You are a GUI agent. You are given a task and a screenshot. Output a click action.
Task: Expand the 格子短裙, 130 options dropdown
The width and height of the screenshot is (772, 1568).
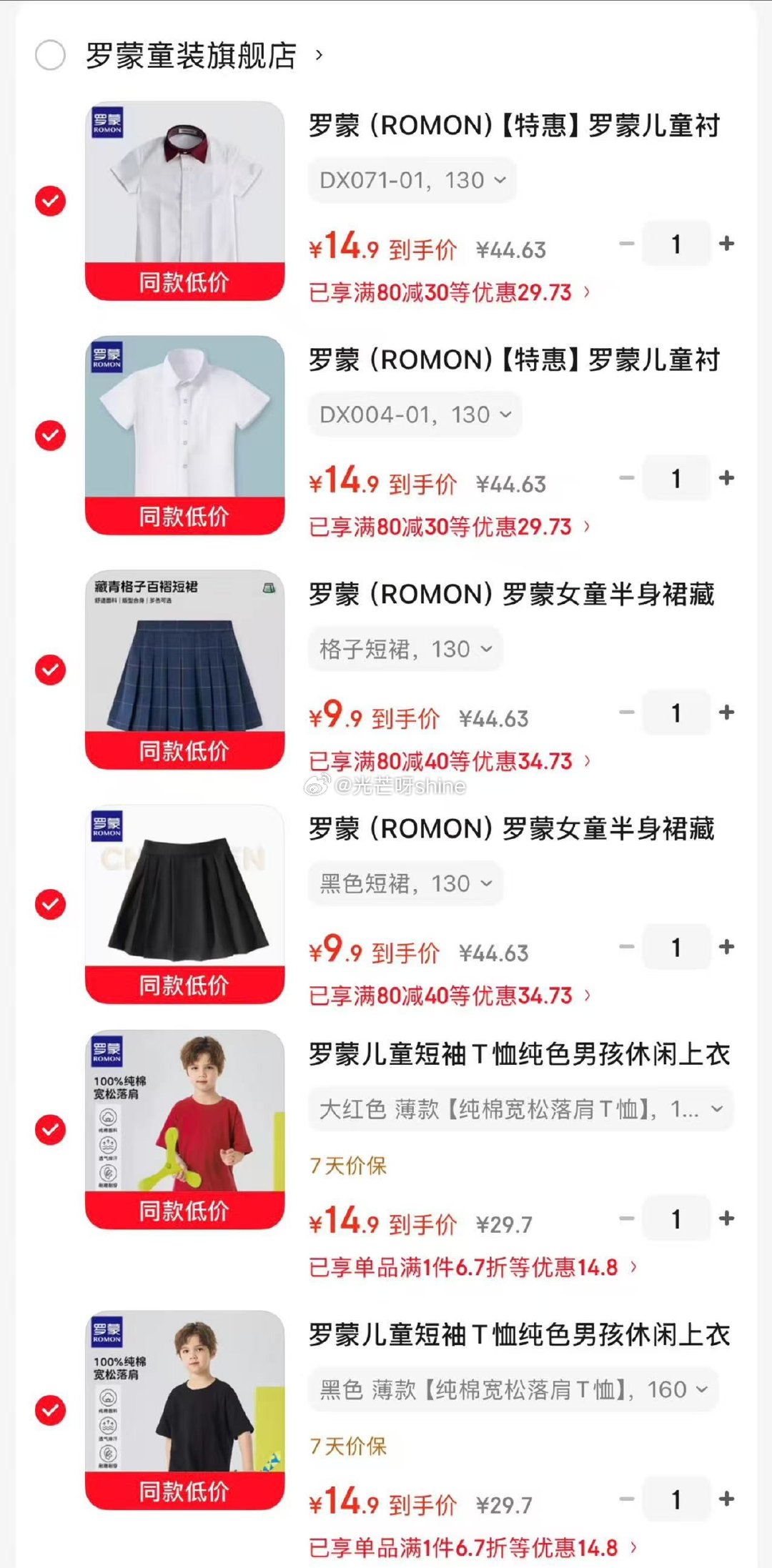point(405,649)
